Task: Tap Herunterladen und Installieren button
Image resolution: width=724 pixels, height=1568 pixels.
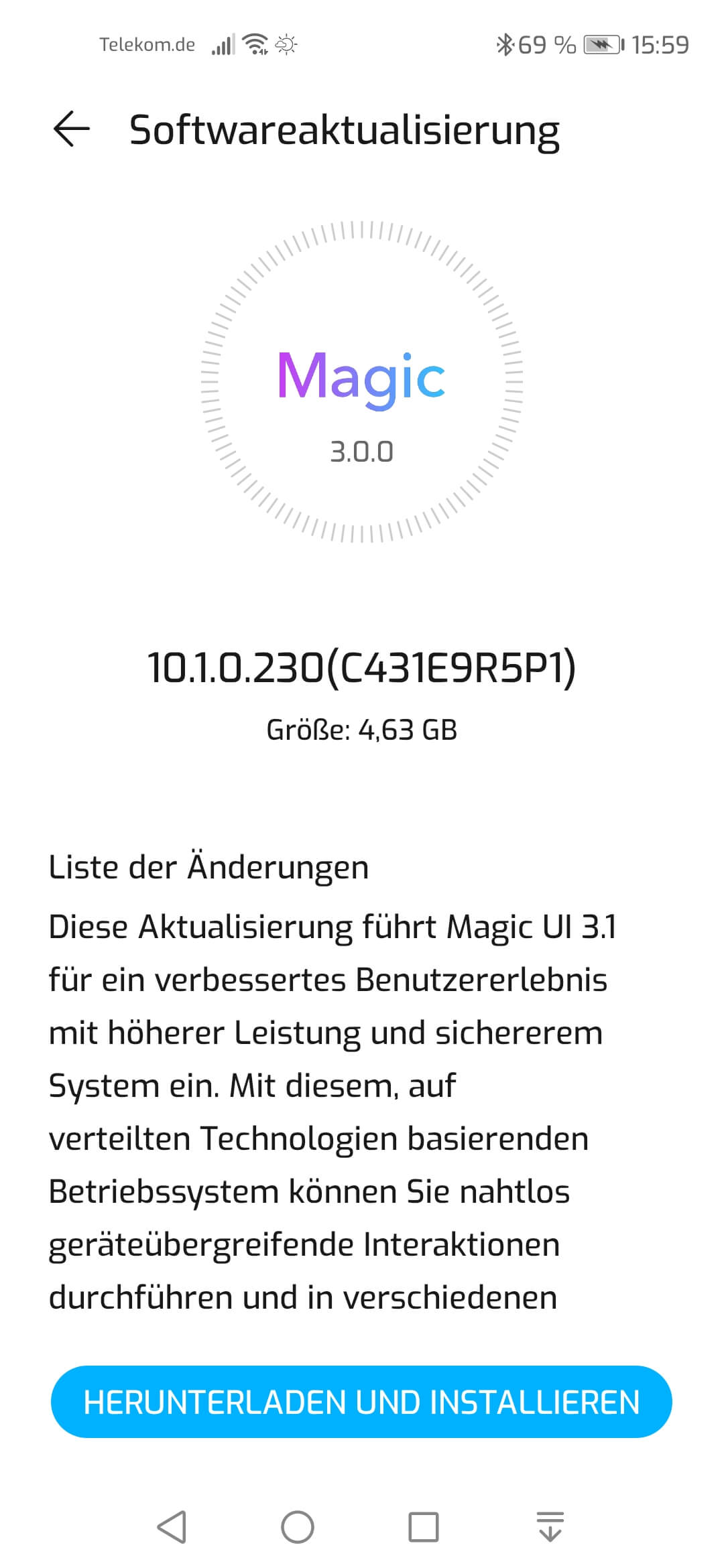Action: click(x=361, y=1402)
